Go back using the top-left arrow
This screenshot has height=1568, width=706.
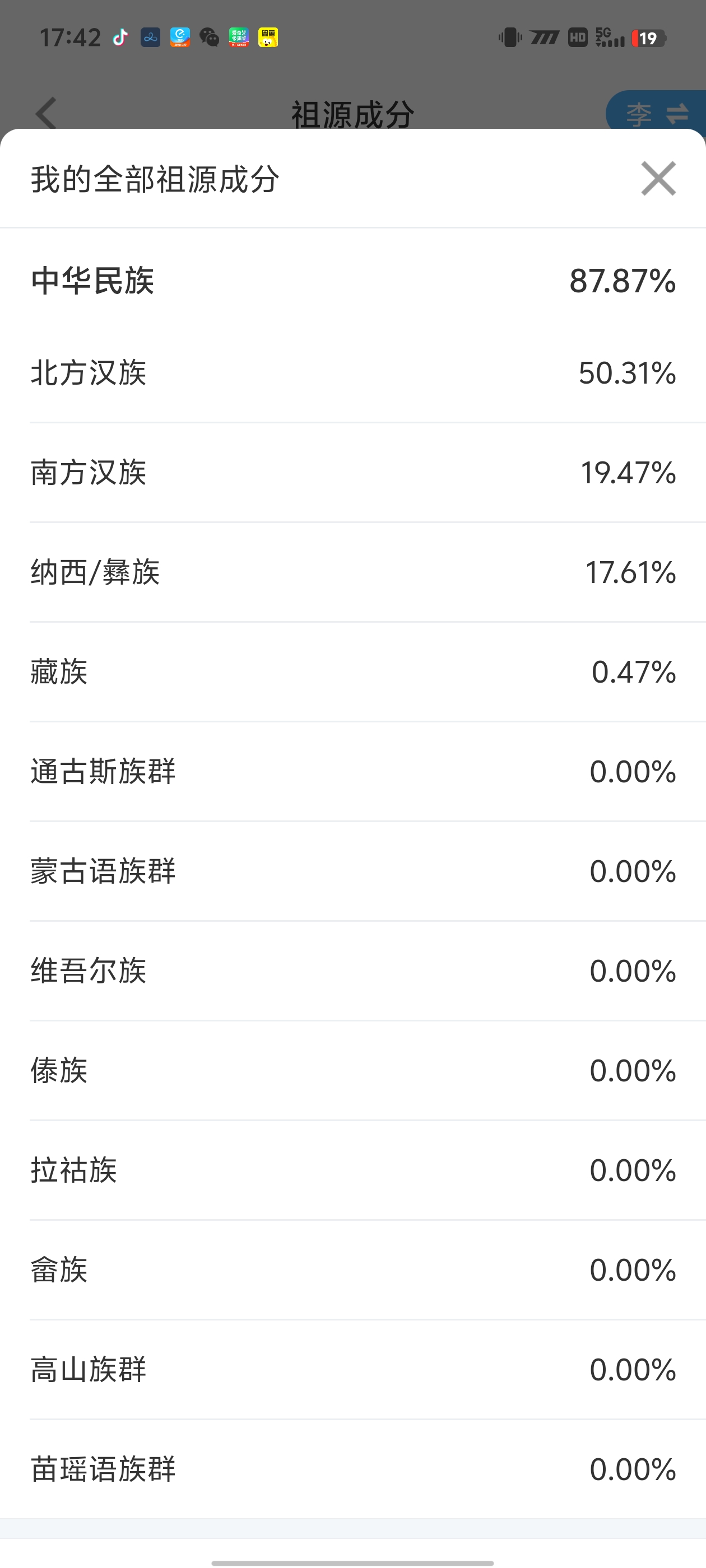pyautogui.click(x=47, y=113)
